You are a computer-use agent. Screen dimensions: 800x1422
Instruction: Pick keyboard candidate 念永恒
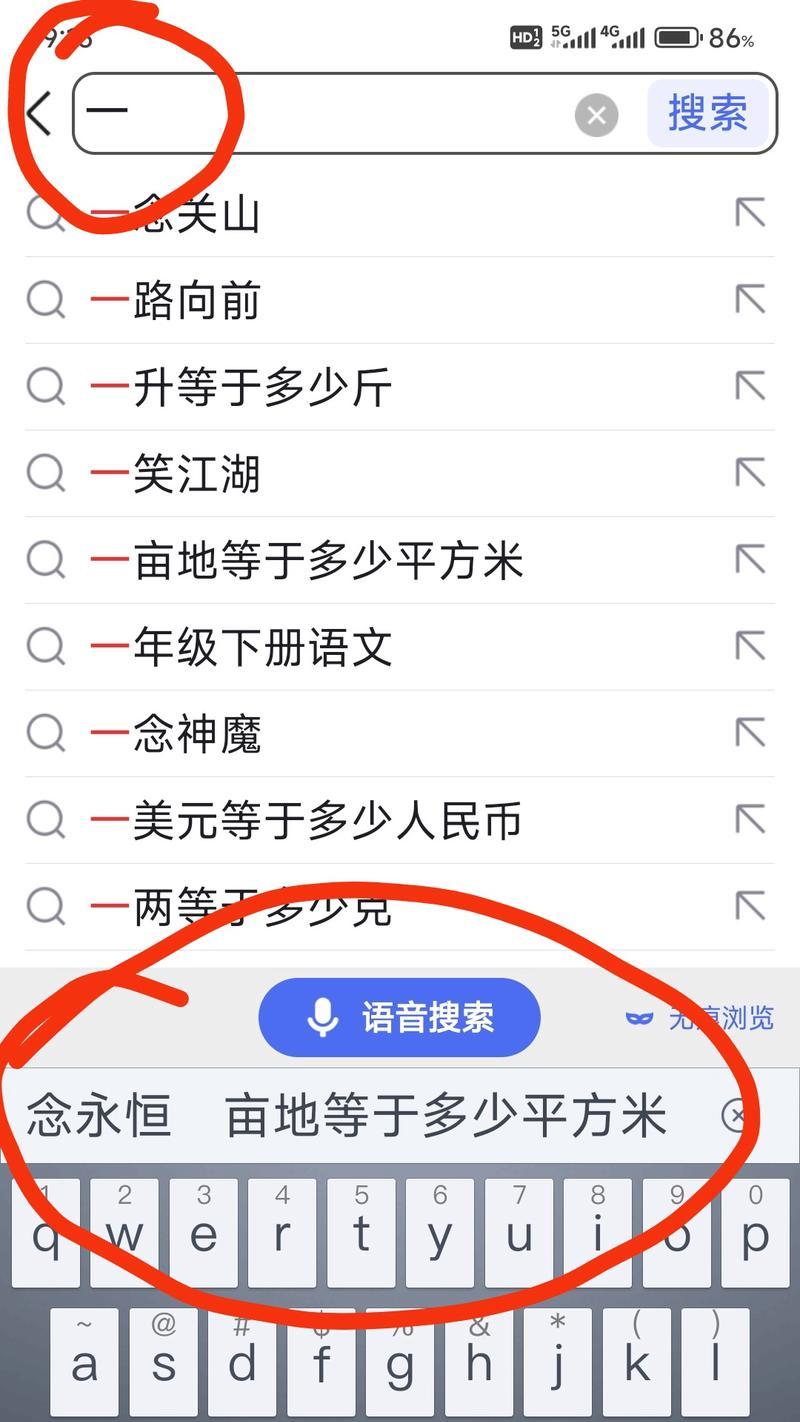pyautogui.click(x=98, y=1115)
